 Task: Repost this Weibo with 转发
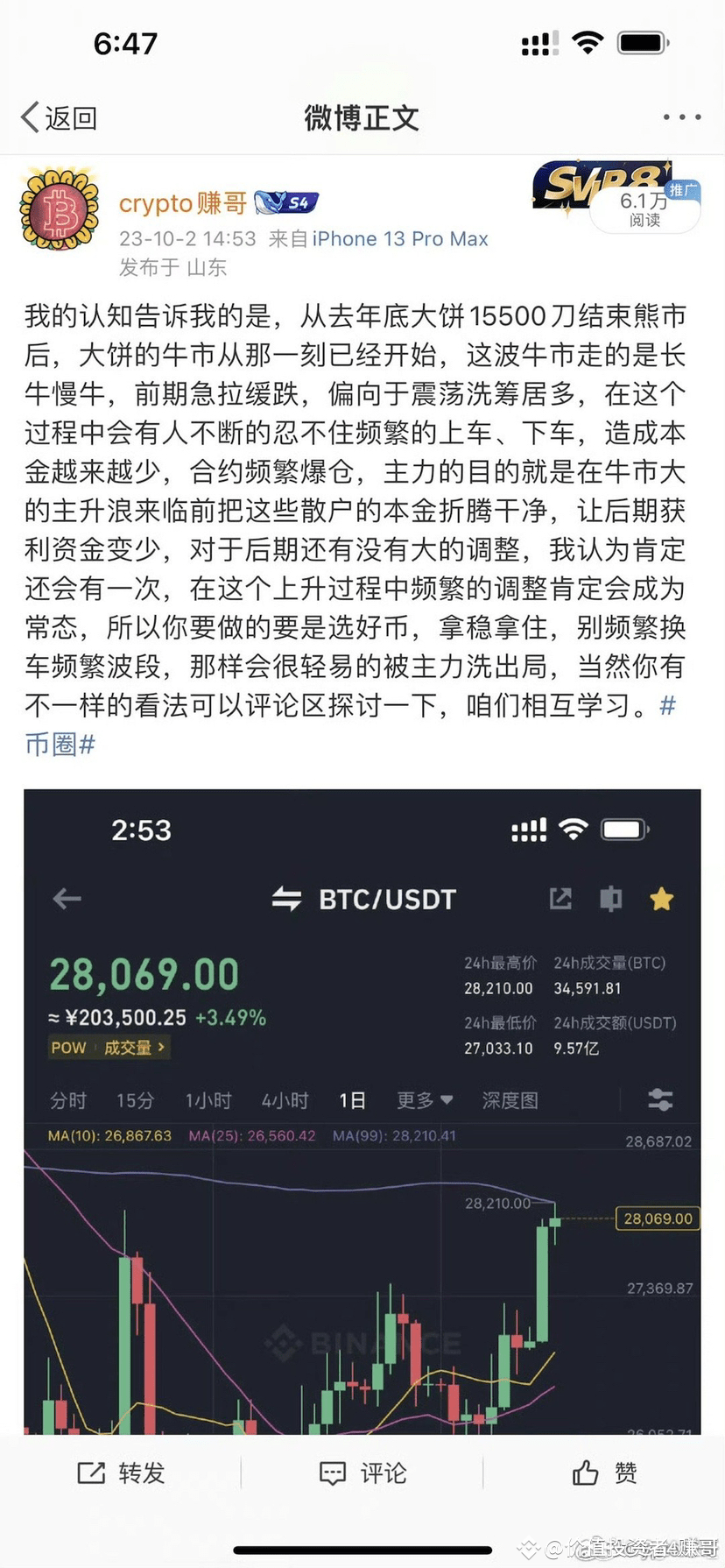click(x=121, y=1473)
